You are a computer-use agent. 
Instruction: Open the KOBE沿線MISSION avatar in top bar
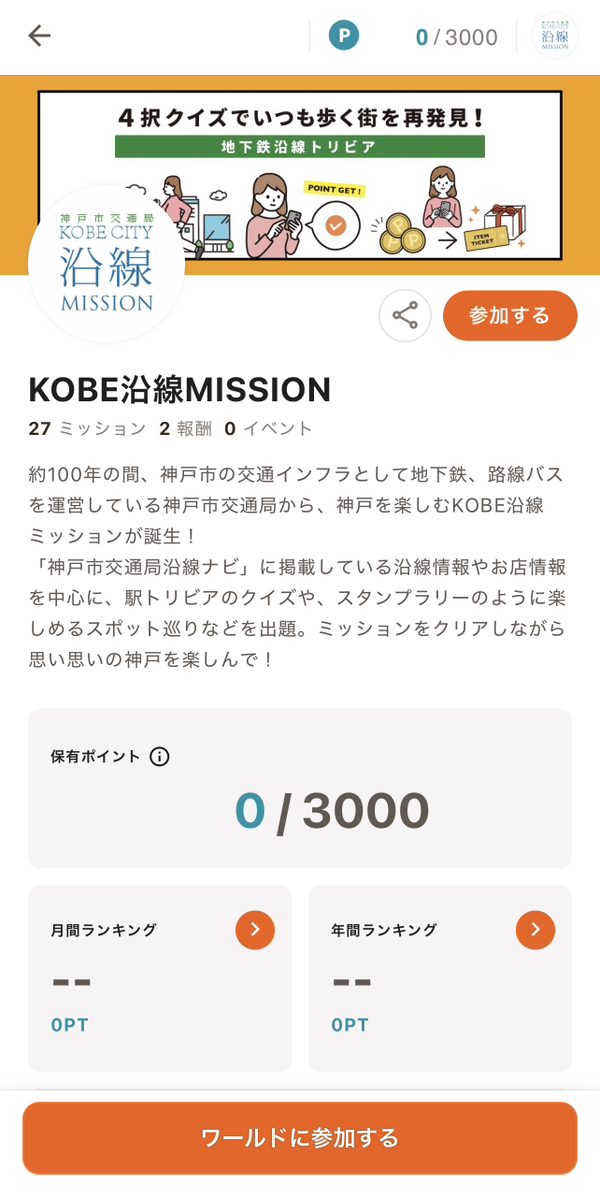point(555,36)
